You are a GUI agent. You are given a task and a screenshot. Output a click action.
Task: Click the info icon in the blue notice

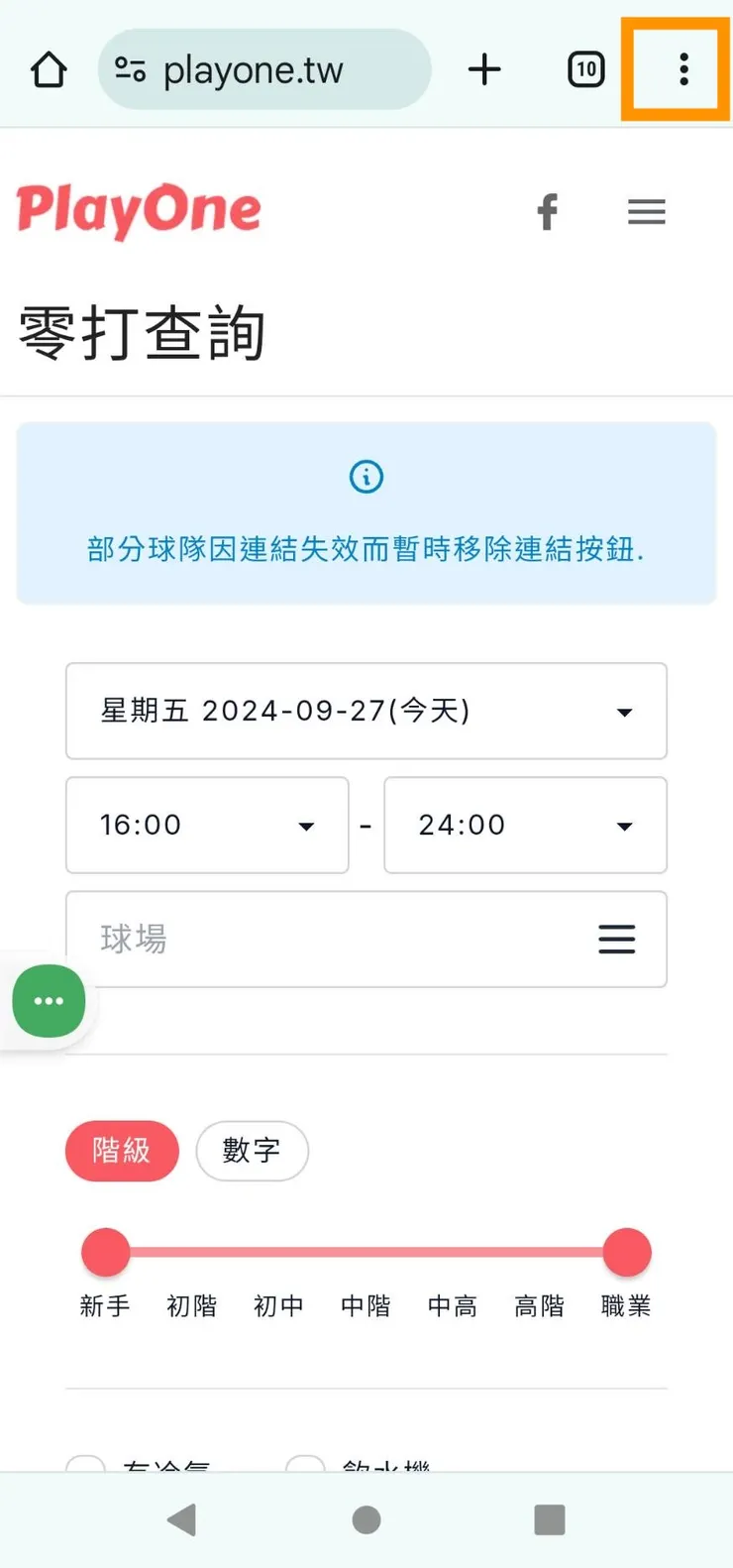[366, 477]
